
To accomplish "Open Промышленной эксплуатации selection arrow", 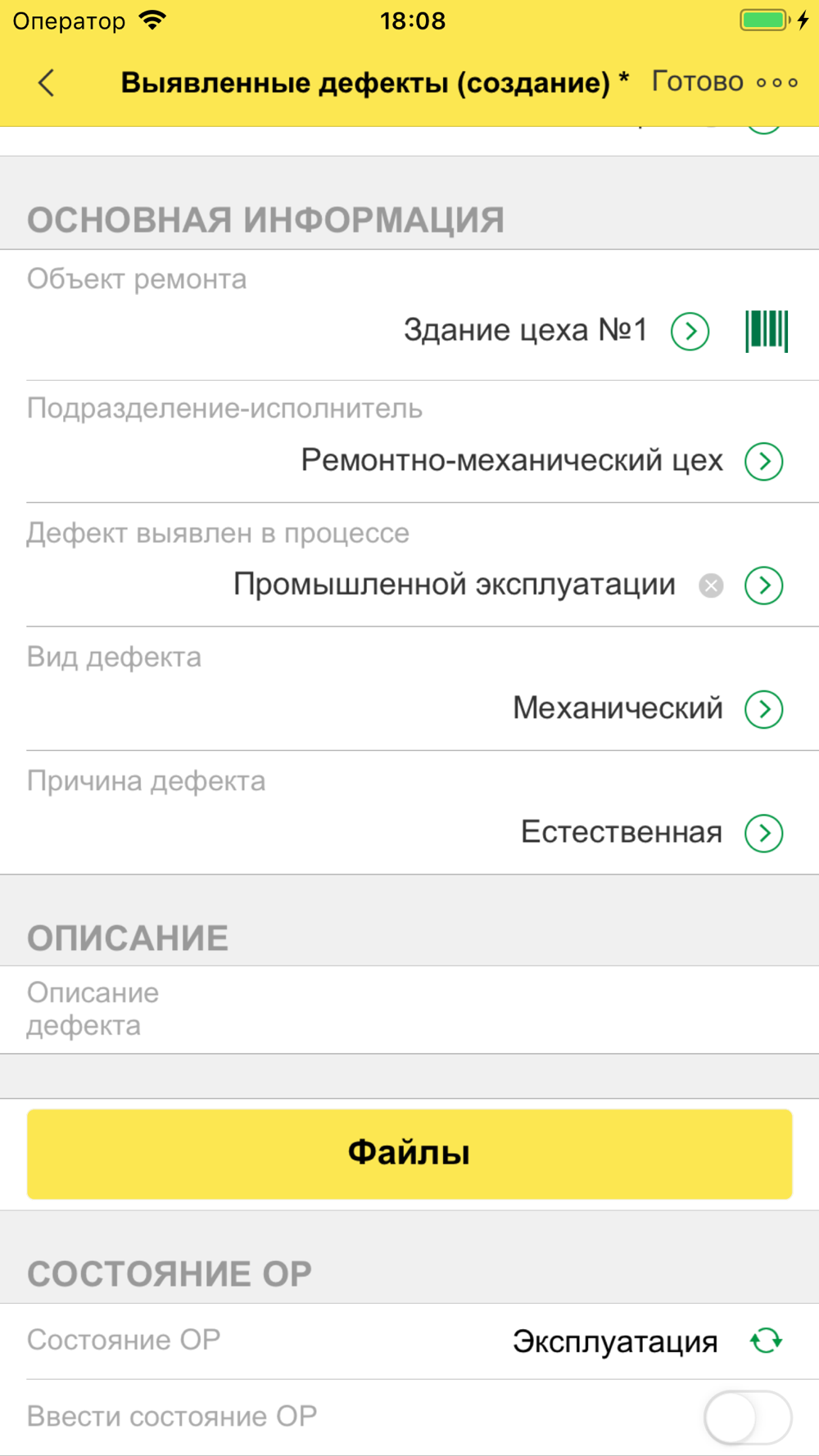I will pyautogui.click(x=764, y=586).
